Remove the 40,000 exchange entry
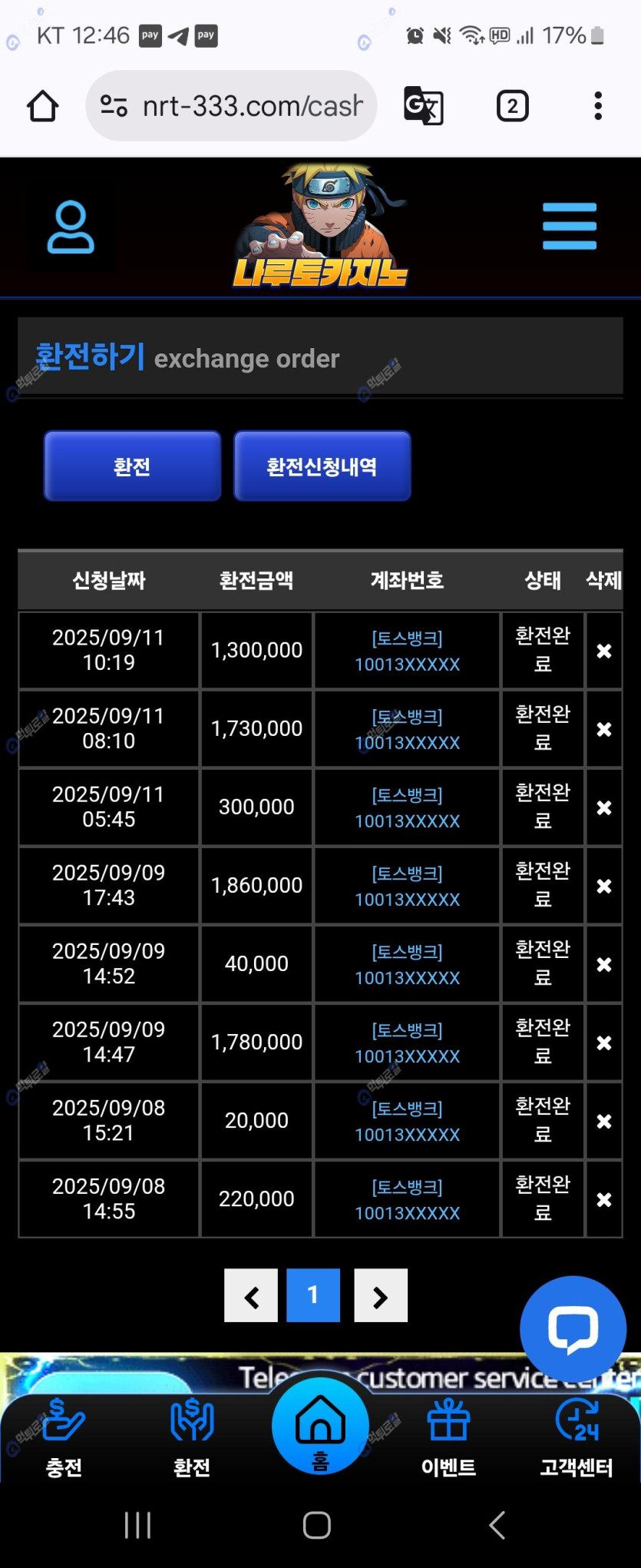Image resolution: width=641 pixels, height=1568 pixels. (x=604, y=964)
